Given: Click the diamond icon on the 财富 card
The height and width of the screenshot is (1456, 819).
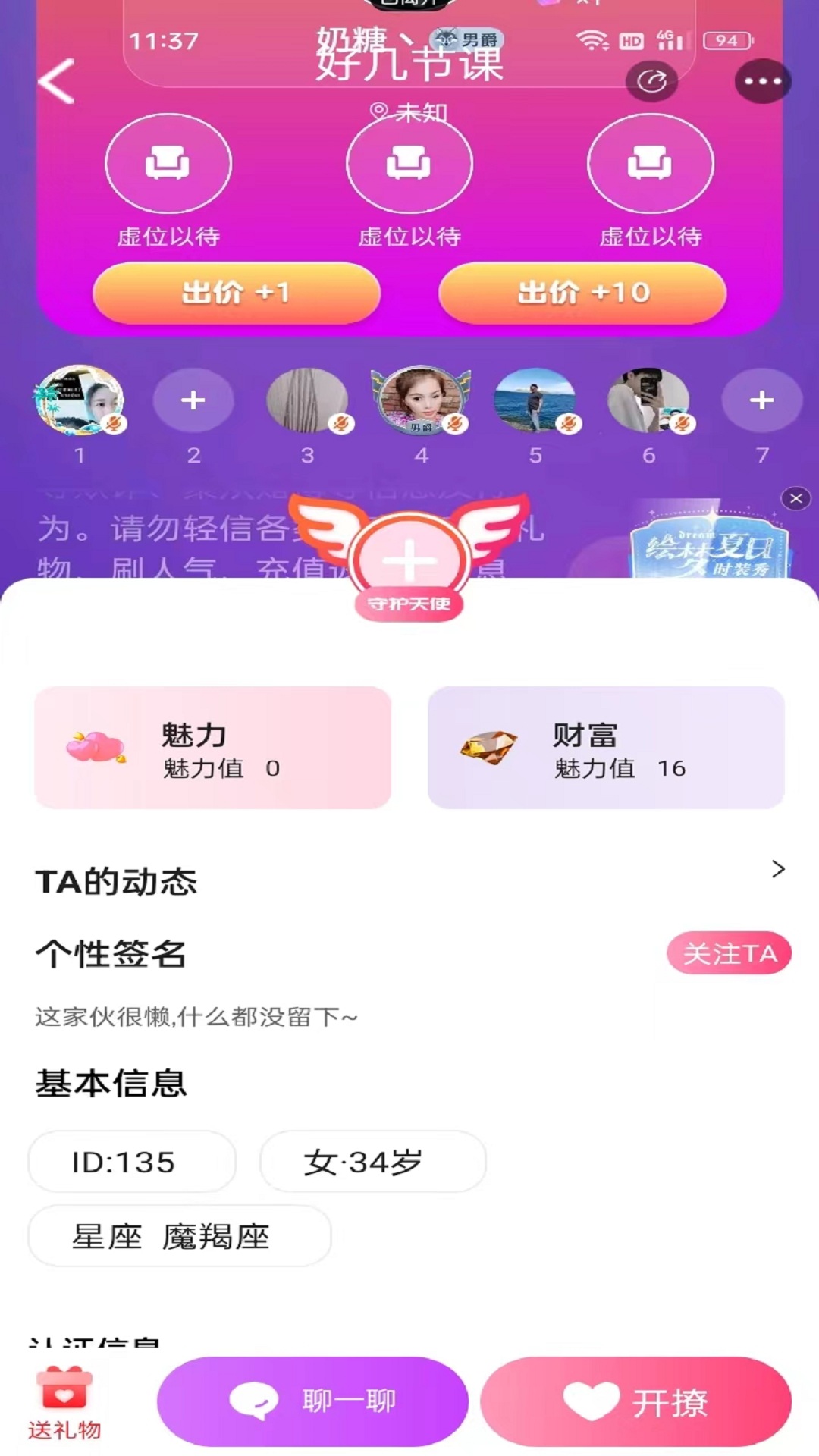Looking at the screenshot, I should [x=488, y=747].
